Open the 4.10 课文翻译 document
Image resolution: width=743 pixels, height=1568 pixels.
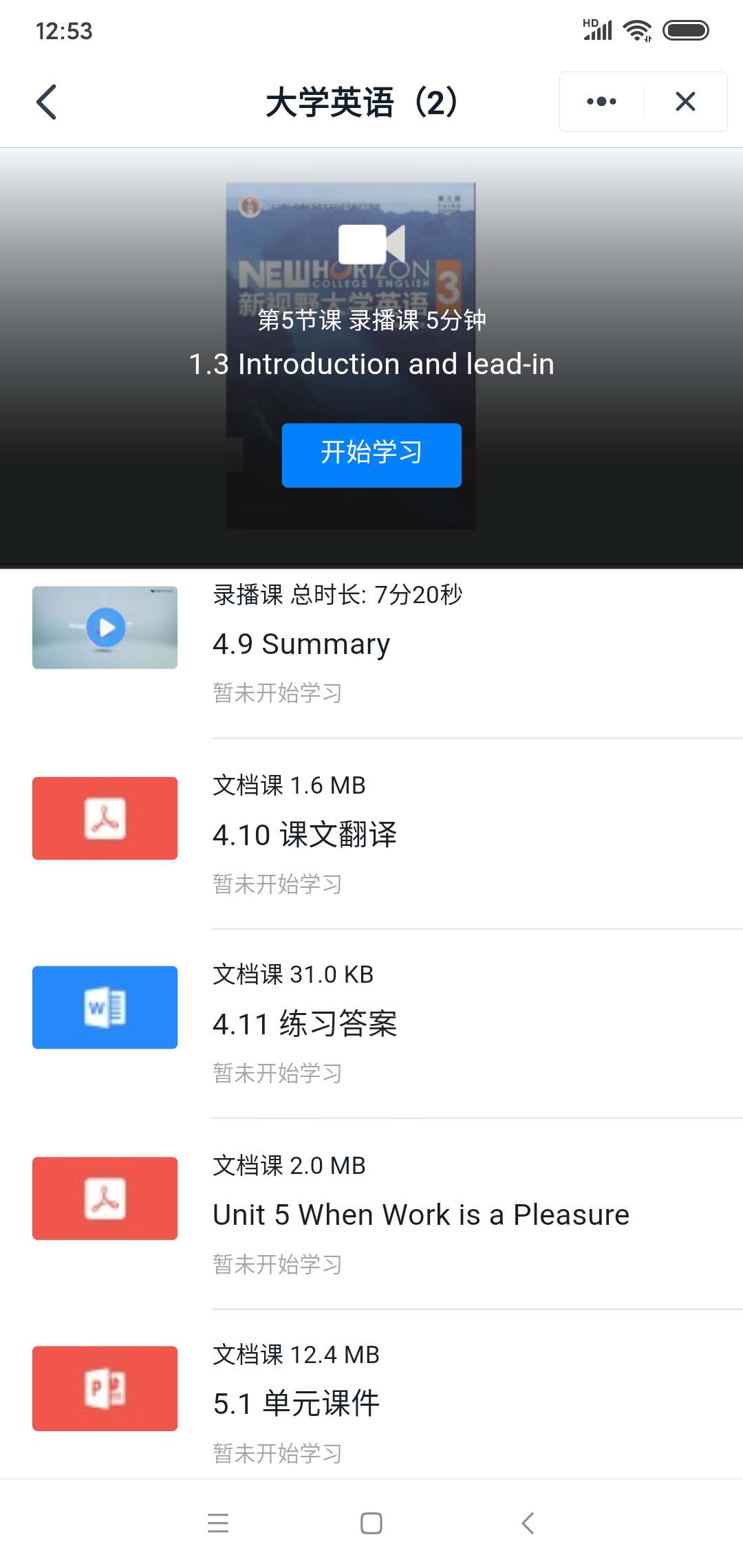[371, 834]
